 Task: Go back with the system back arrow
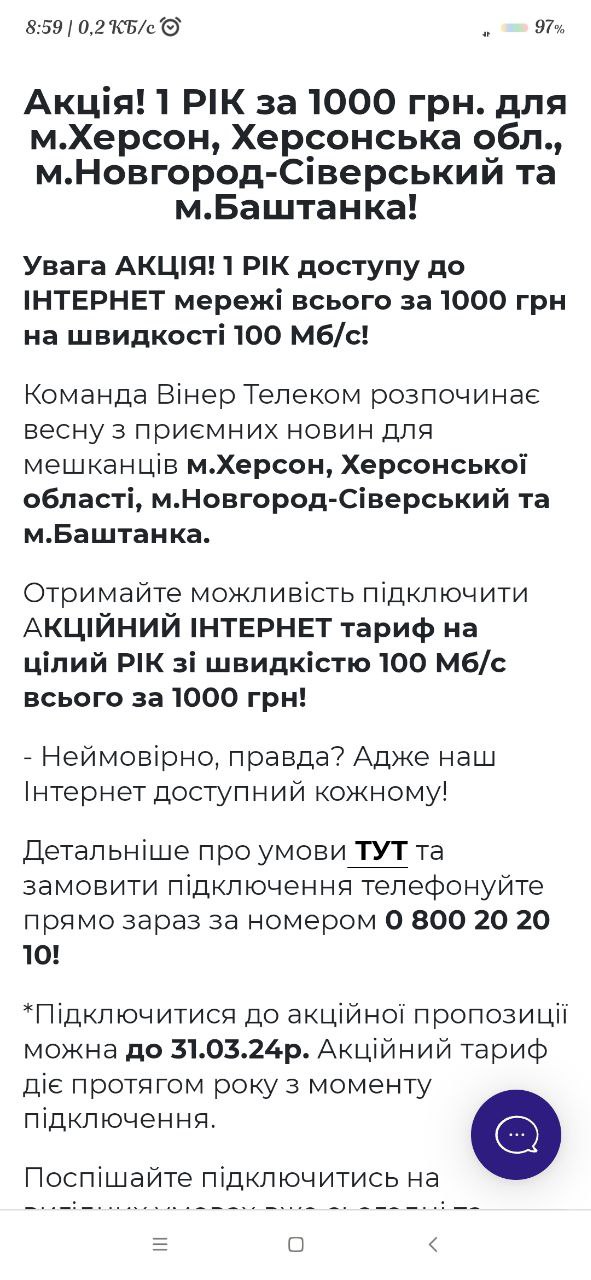click(x=433, y=1244)
